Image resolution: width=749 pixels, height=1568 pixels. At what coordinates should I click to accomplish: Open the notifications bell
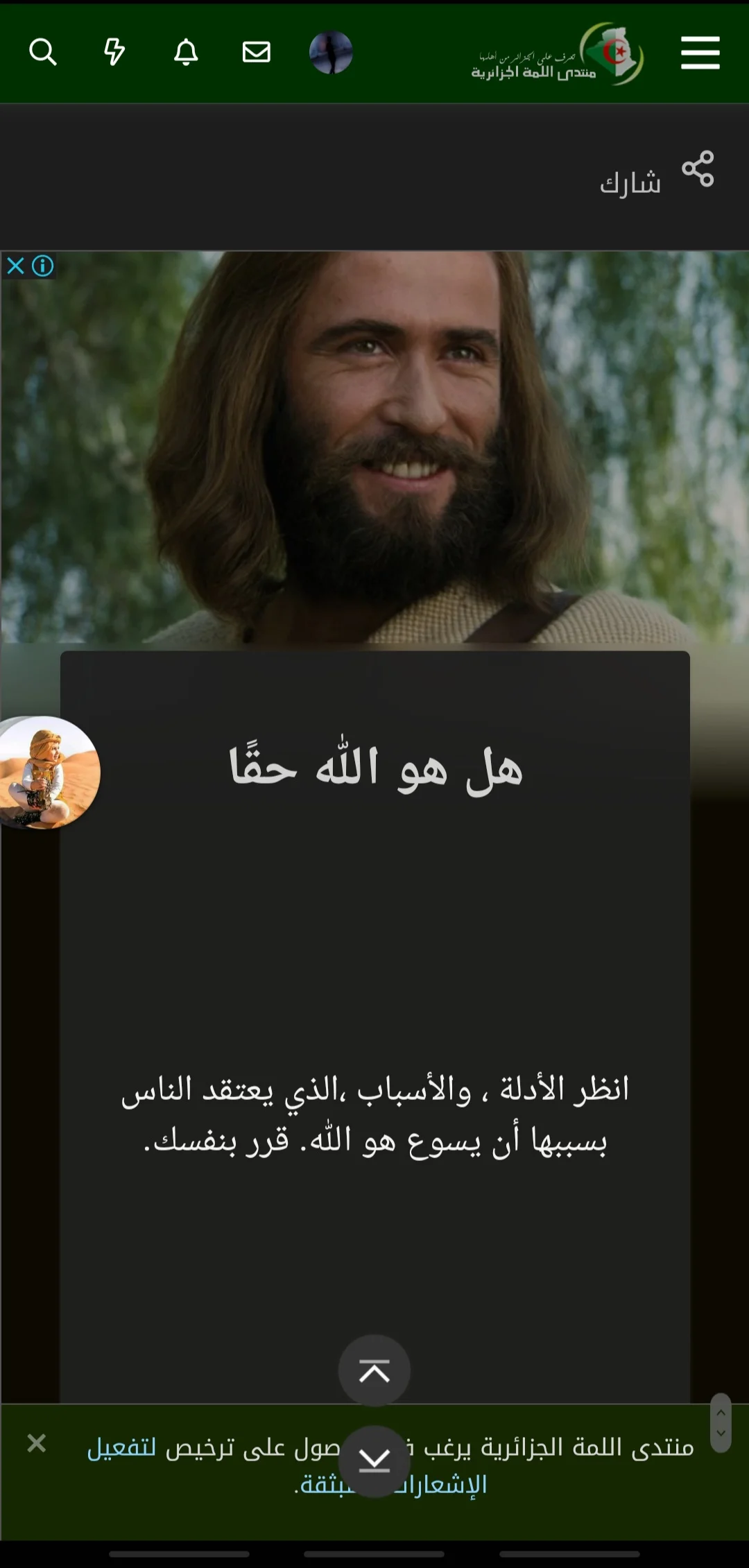click(186, 52)
